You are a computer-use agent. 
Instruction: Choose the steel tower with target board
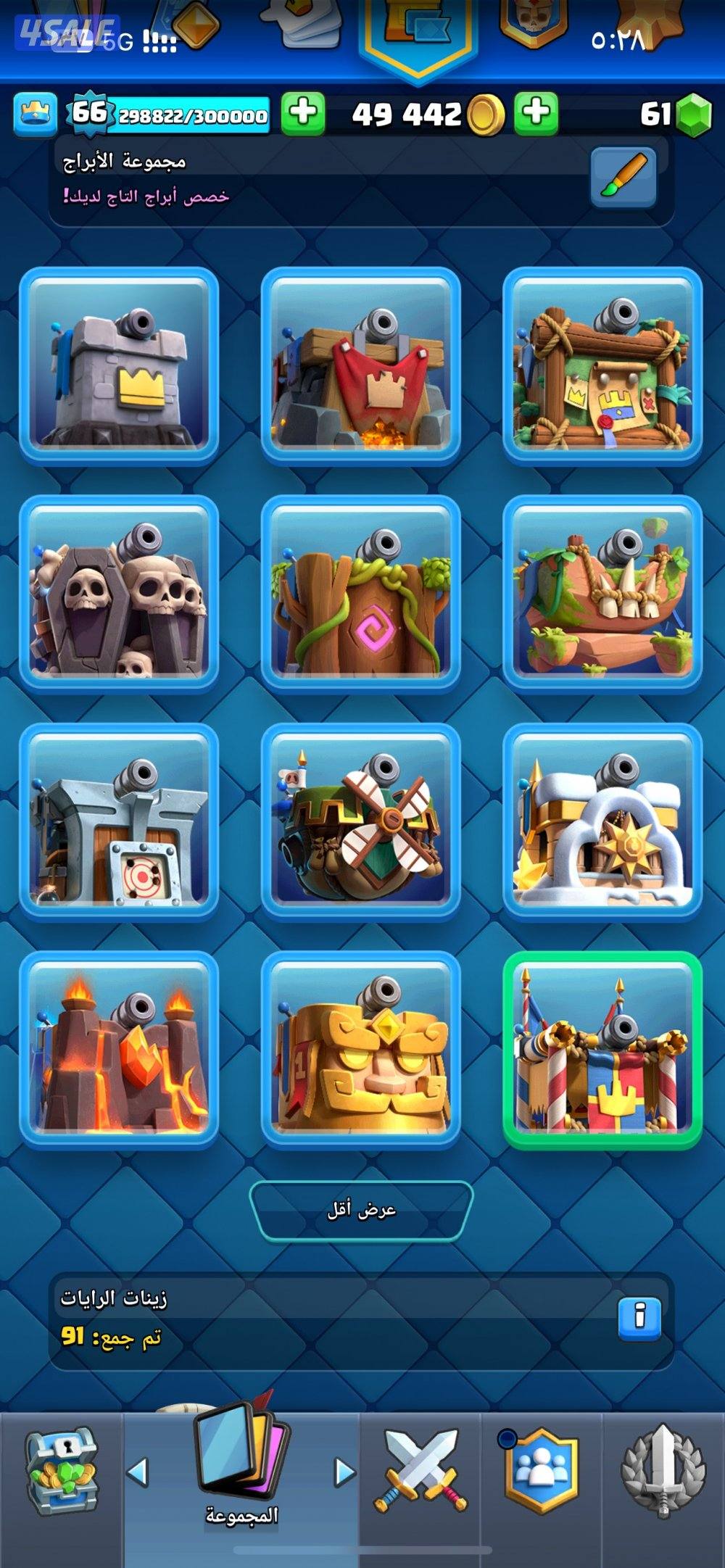pyautogui.click(x=119, y=821)
